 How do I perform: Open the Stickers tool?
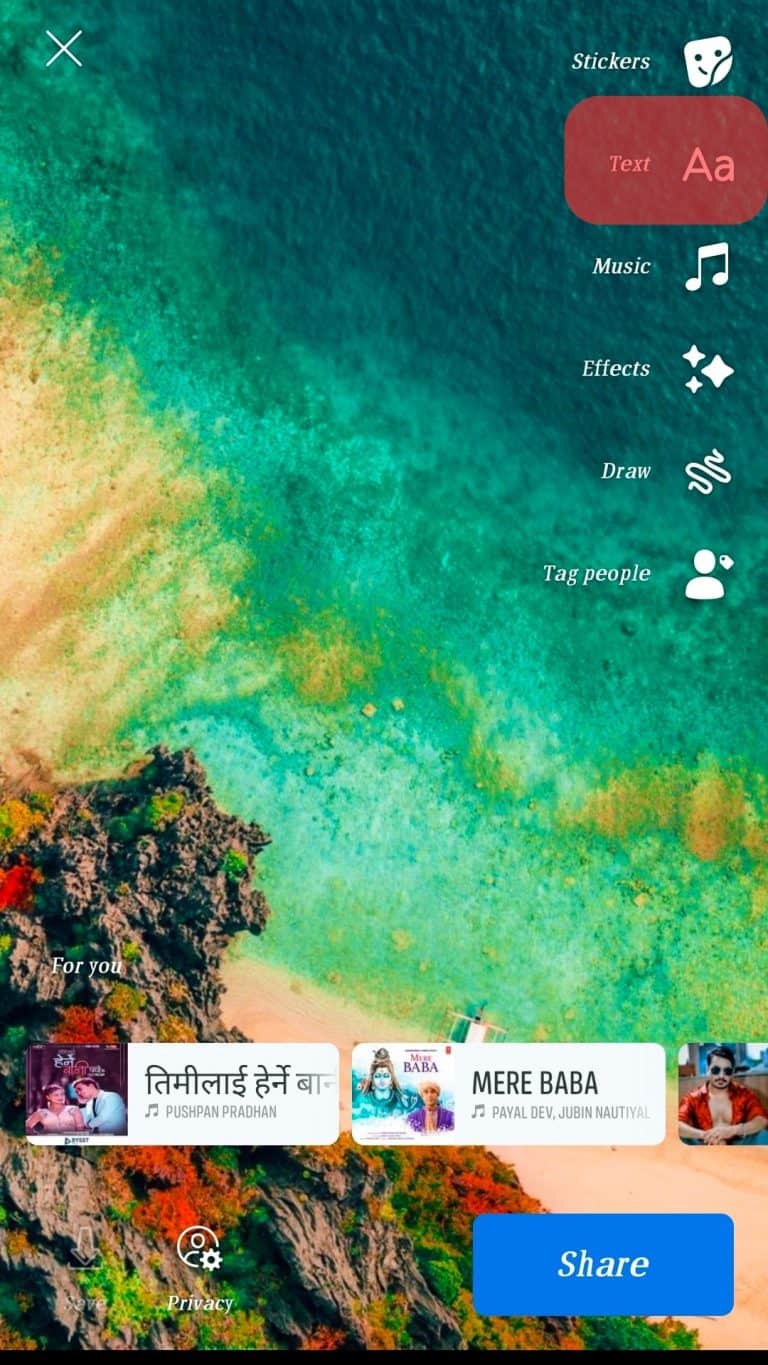[708, 62]
